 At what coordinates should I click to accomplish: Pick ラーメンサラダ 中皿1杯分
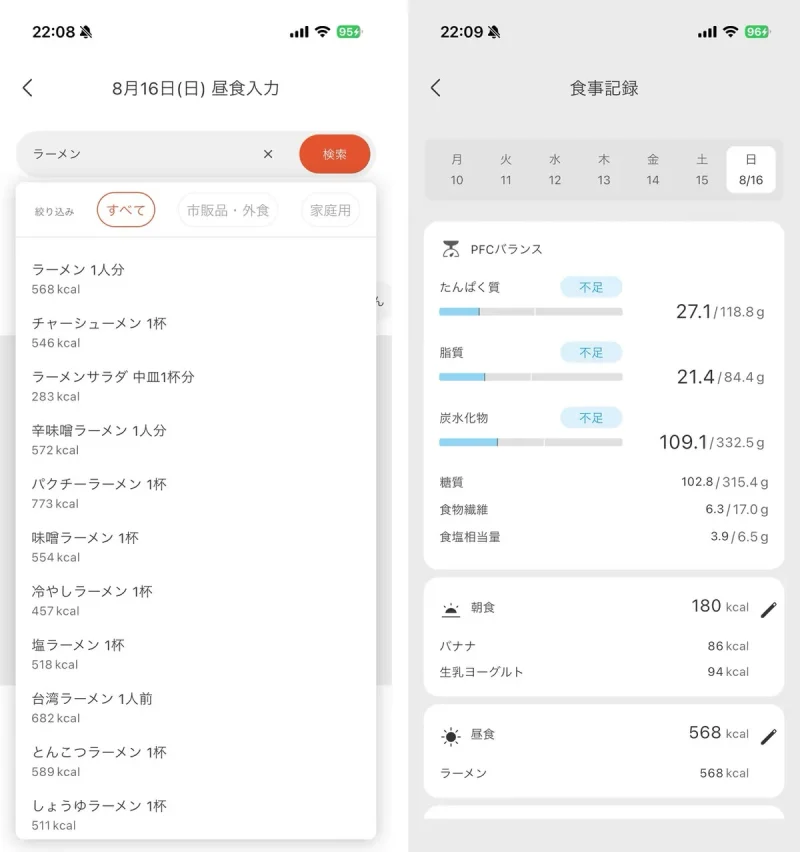point(196,386)
